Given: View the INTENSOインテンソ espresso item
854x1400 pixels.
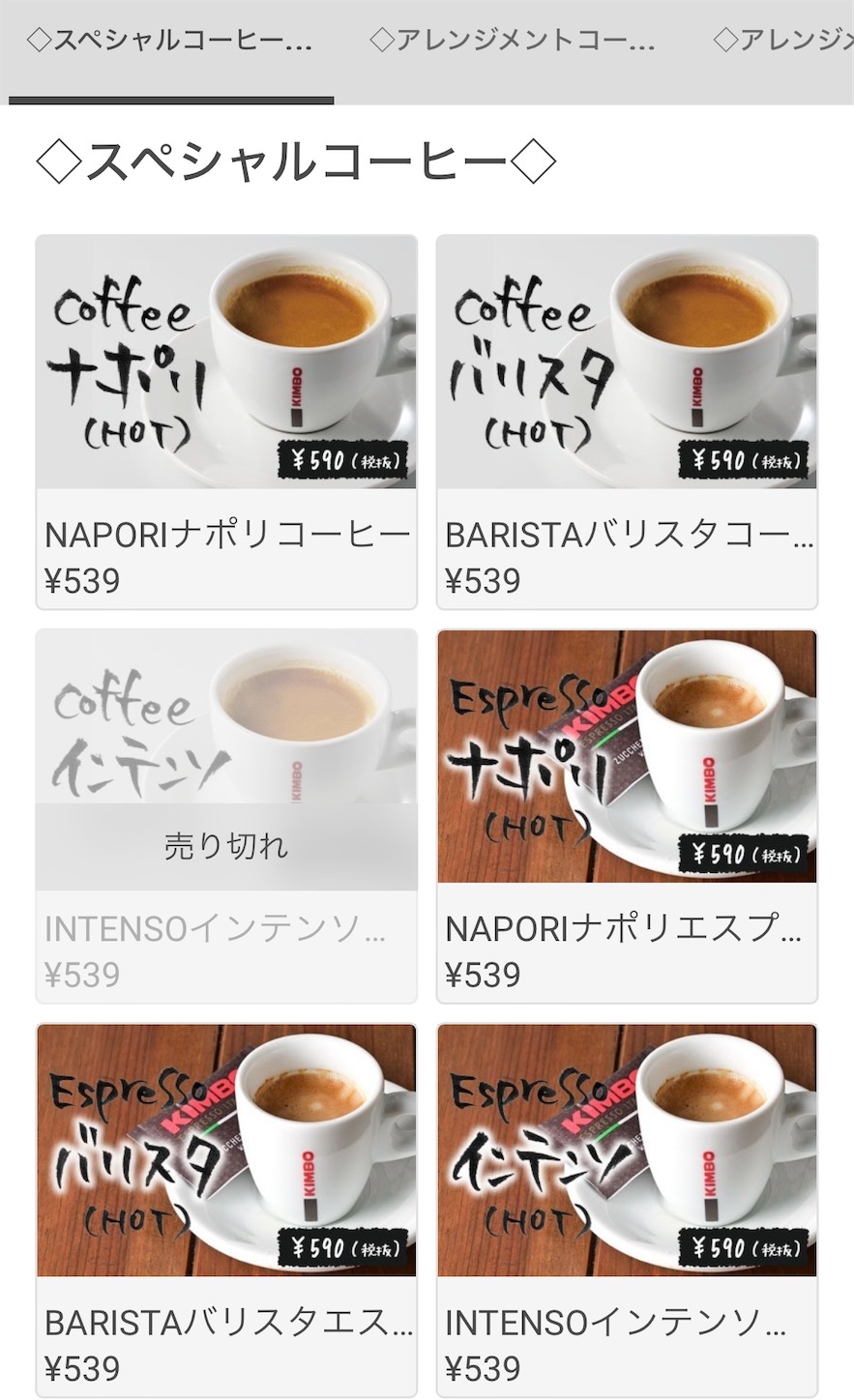Looking at the screenshot, I should coord(627,1210).
